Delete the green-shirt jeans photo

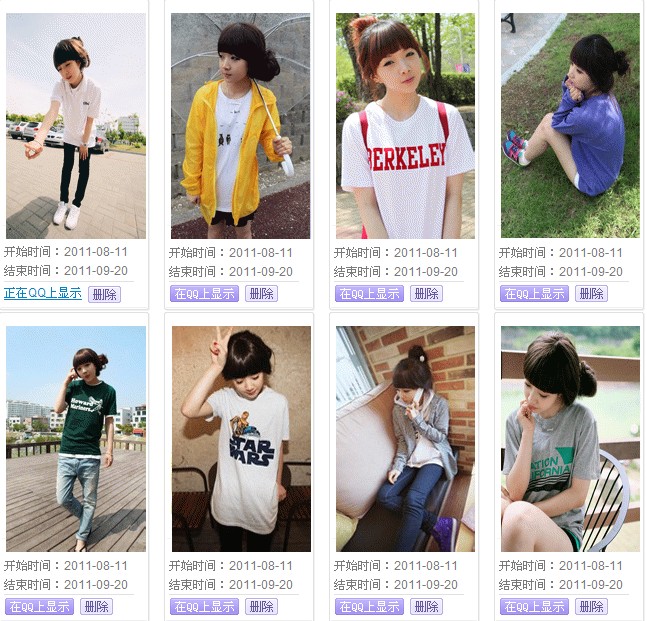(96, 606)
